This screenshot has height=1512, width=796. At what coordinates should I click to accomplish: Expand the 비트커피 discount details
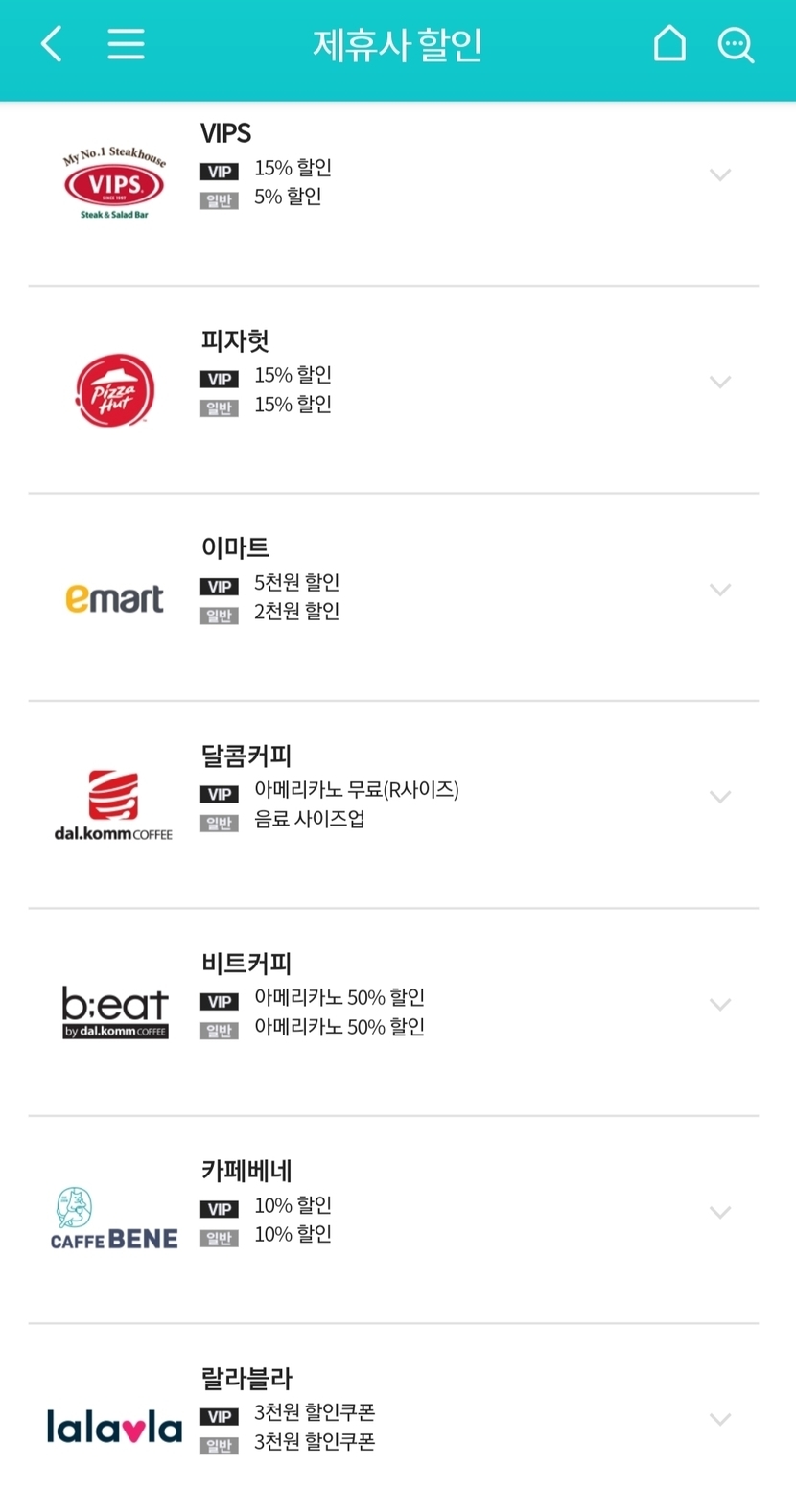coord(720,1005)
